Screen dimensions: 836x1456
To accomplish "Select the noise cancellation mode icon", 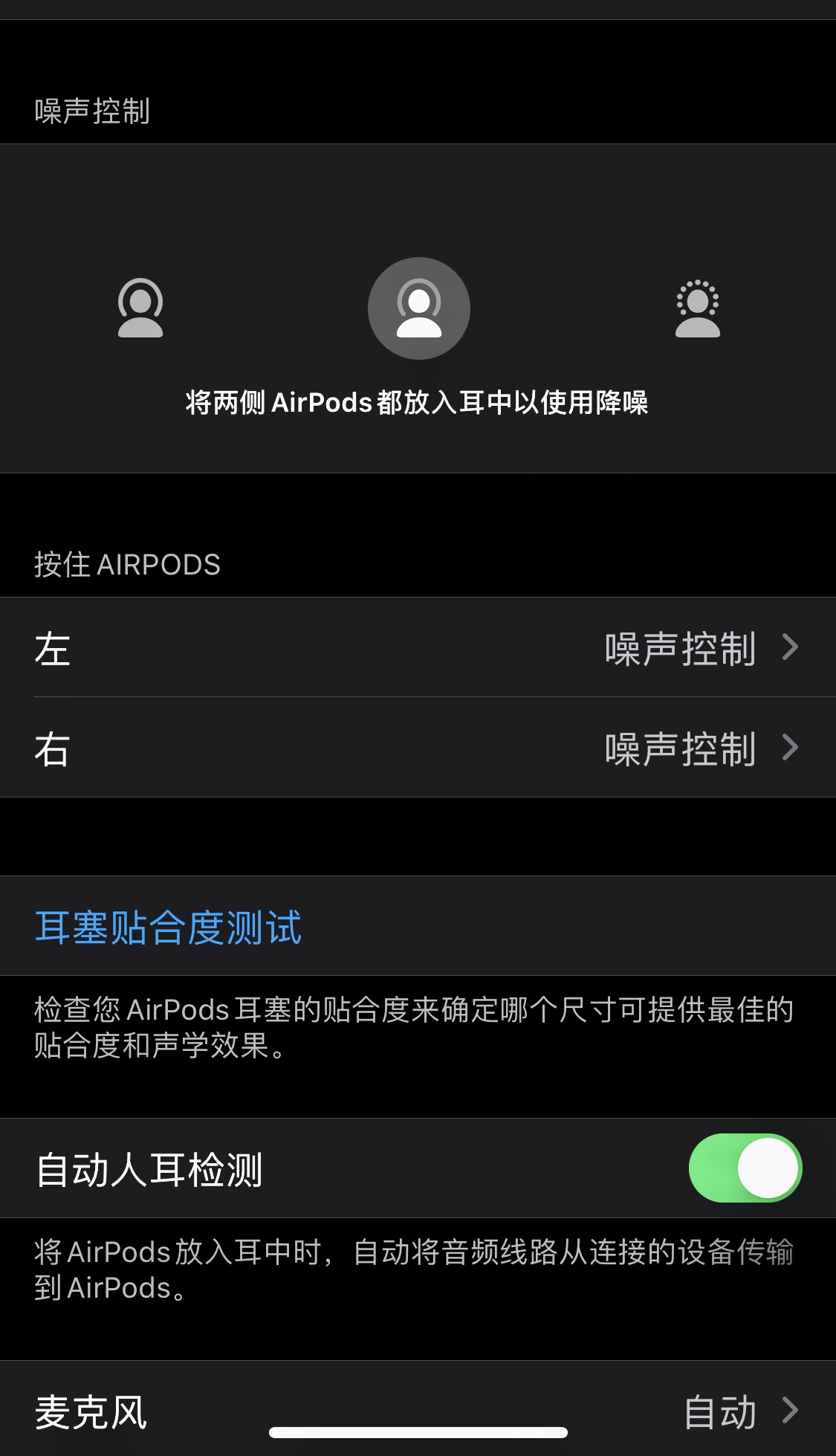I will point(140,308).
